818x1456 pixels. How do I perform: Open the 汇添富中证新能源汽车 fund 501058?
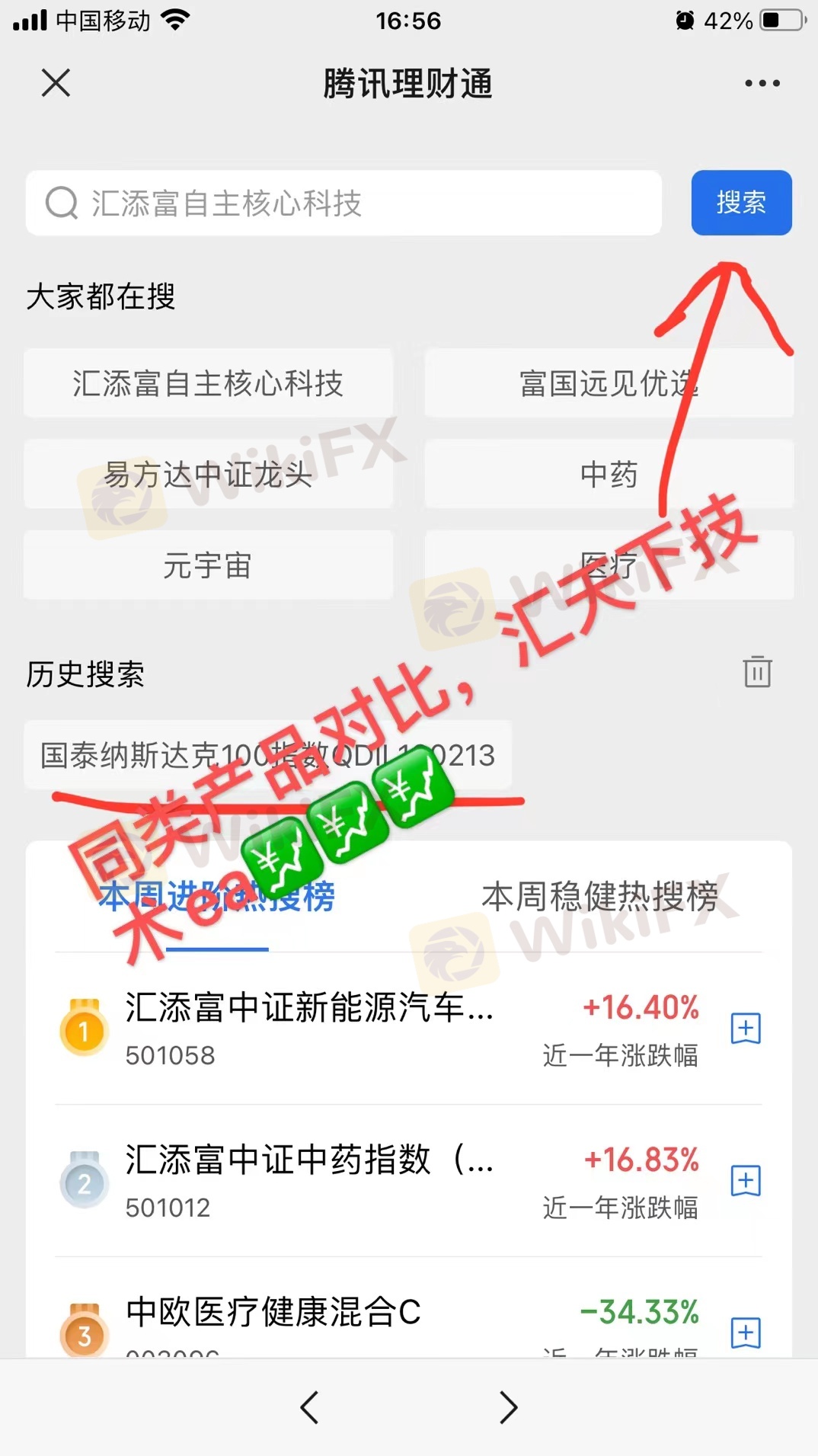[309, 1027]
